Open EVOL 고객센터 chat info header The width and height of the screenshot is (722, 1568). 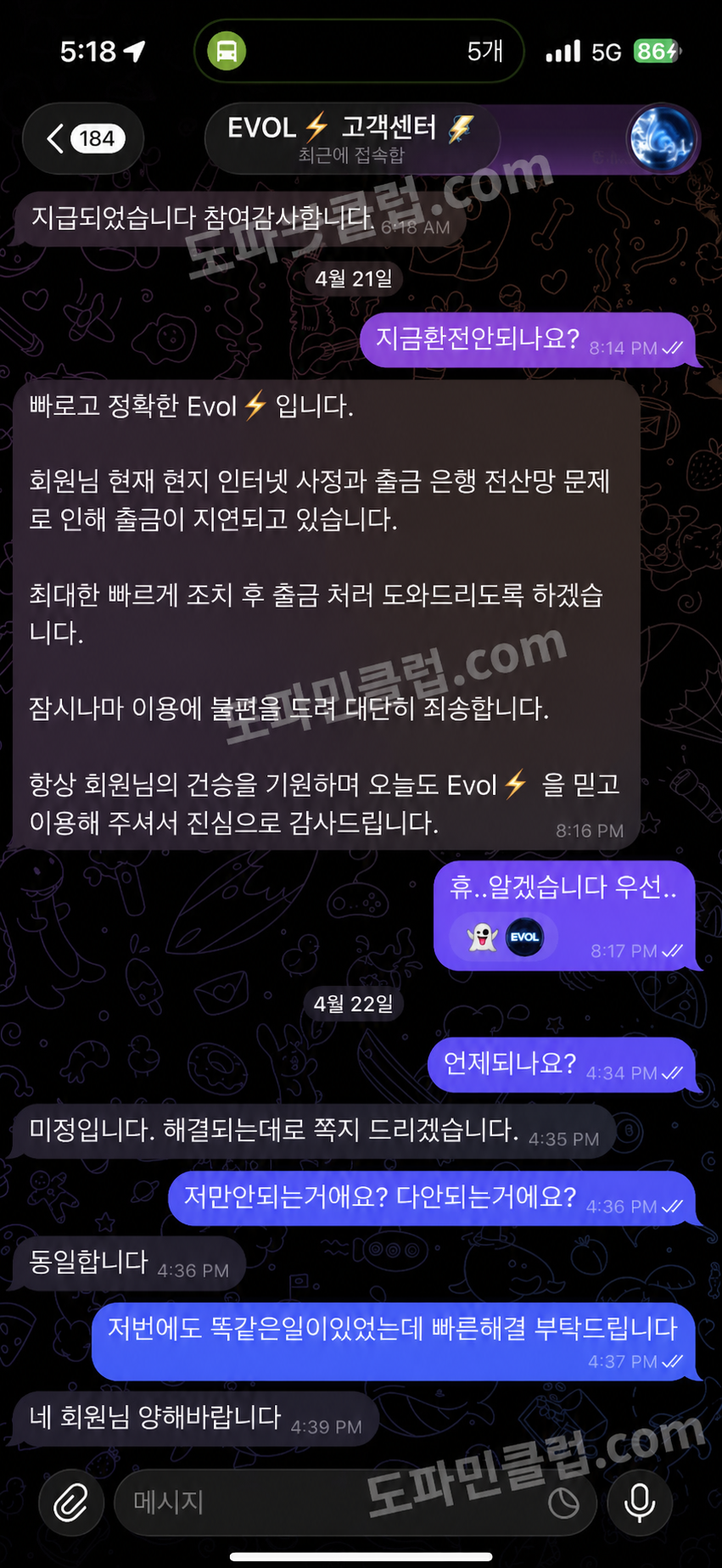pyautogui.click(x=351, y=137)
